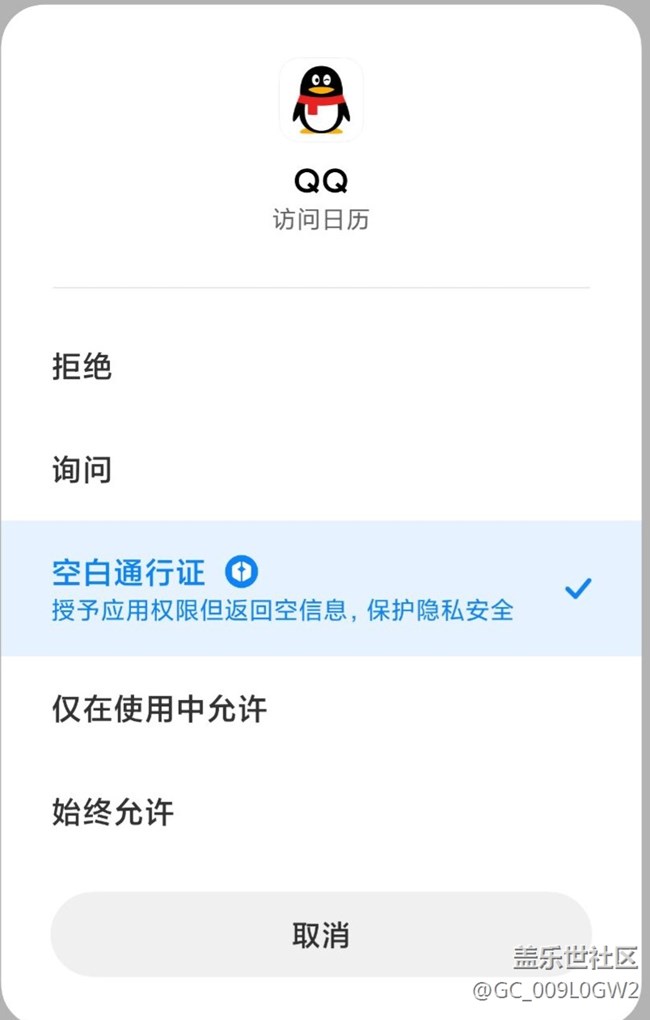Tap the blue icon beside 空白通行证
650x1020 pixels.
(x=241, y=571)
